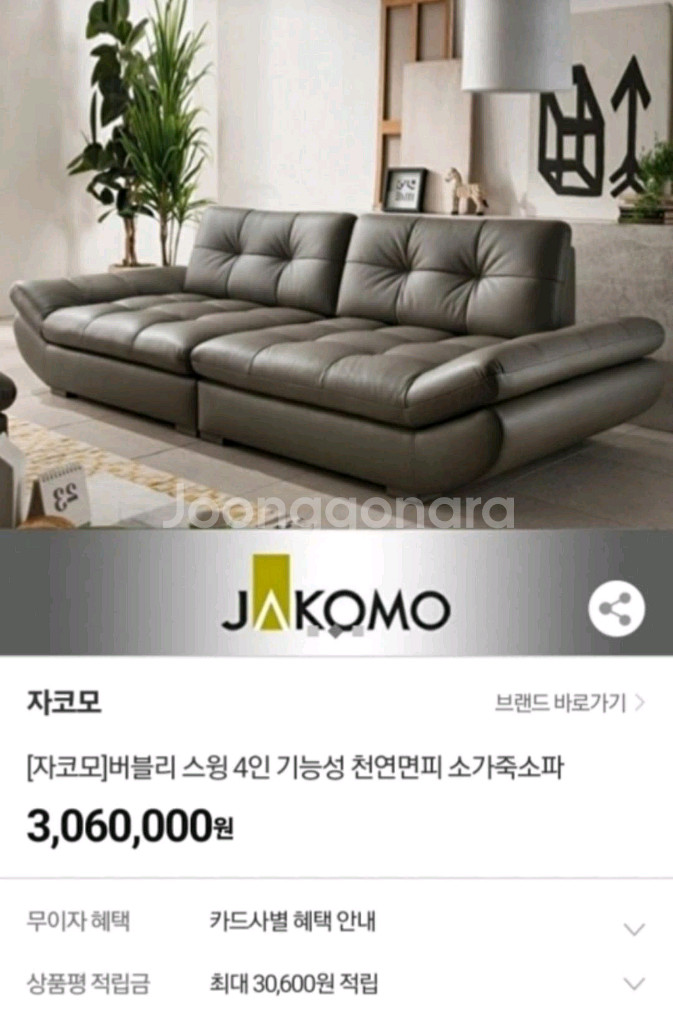Expand 상품평 적립금 points details
Viewport: 673px width, 1024px height.
click(634, 984)
